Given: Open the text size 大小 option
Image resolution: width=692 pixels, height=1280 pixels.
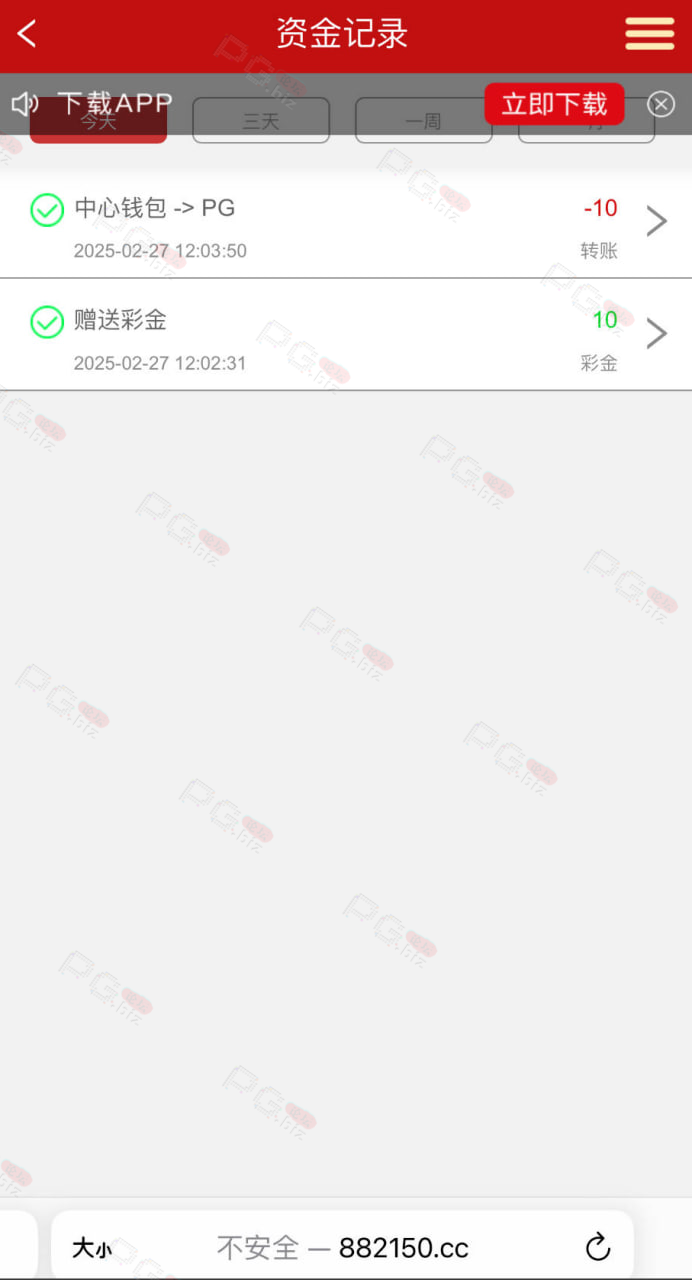Looking at the screenshot, I should coord(91,1248).
